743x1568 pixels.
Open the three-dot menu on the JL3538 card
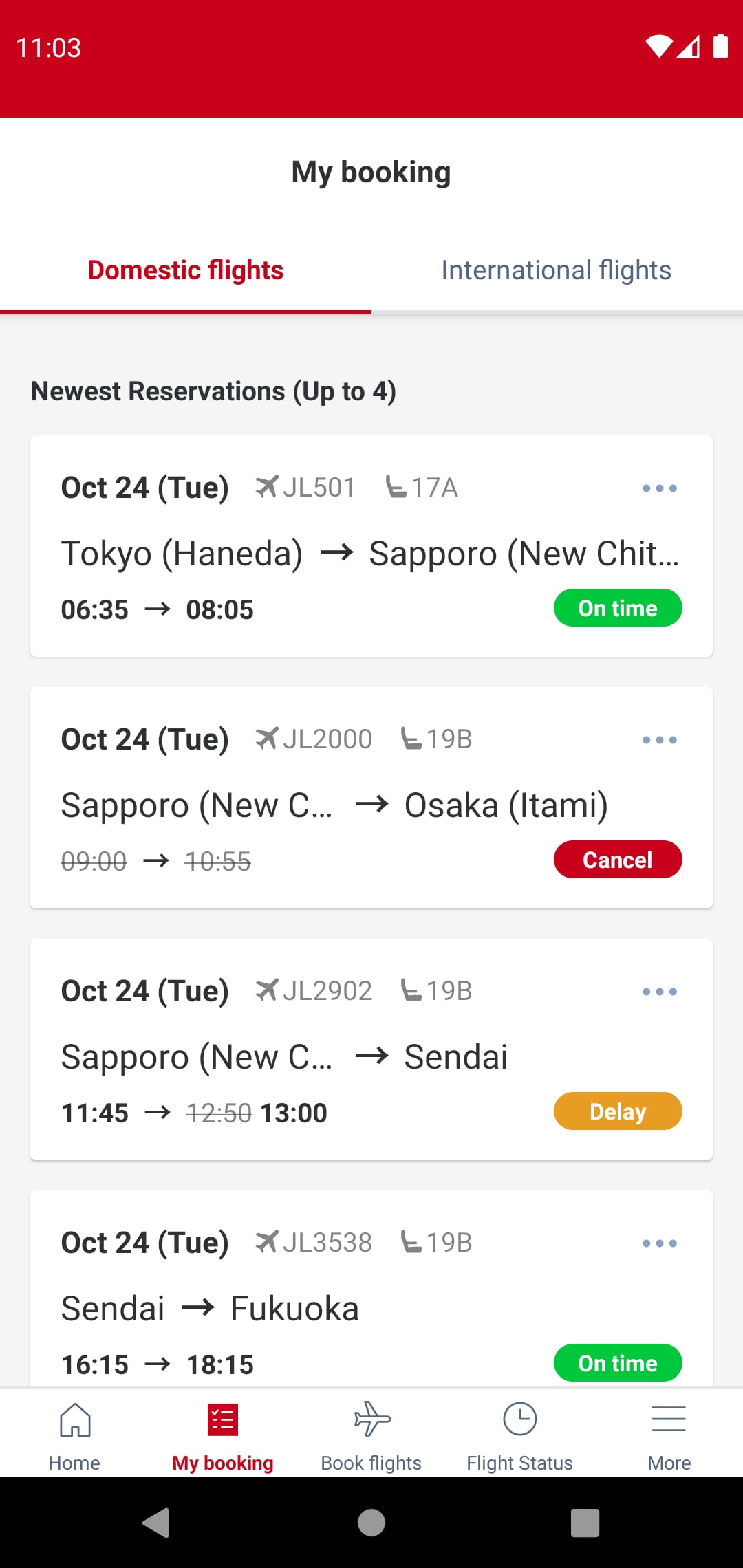pyautogui.click(x=658, y=1242)
